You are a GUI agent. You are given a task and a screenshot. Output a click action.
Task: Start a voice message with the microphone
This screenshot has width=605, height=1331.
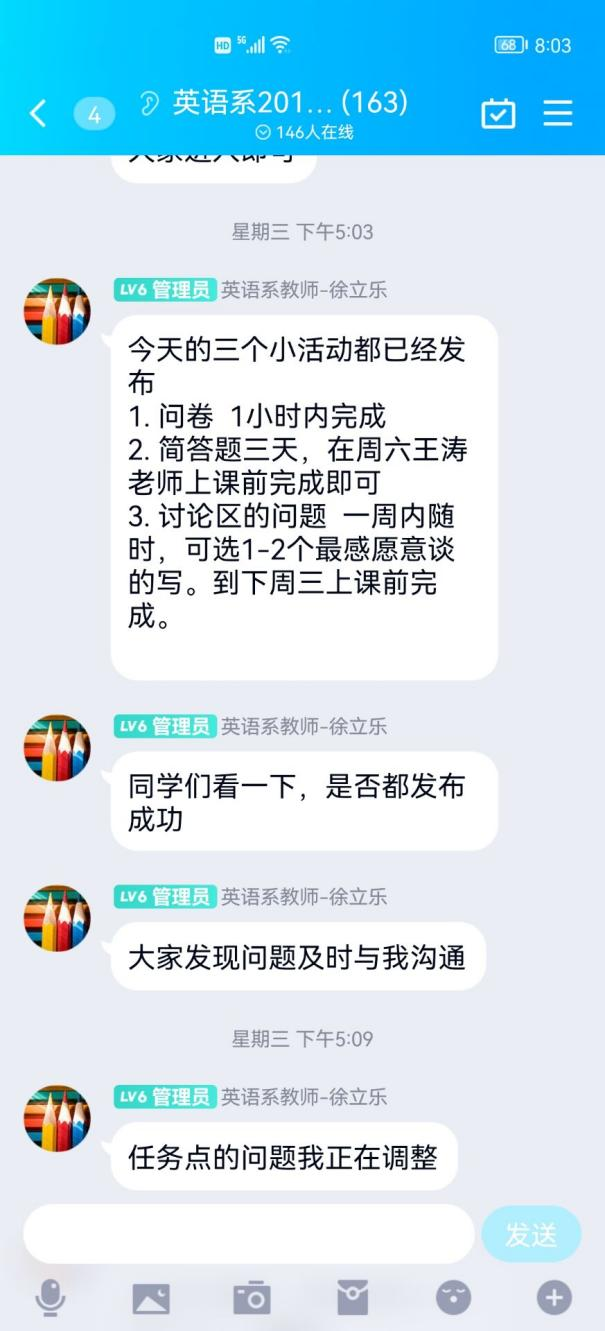click(x=50, y=1297)
